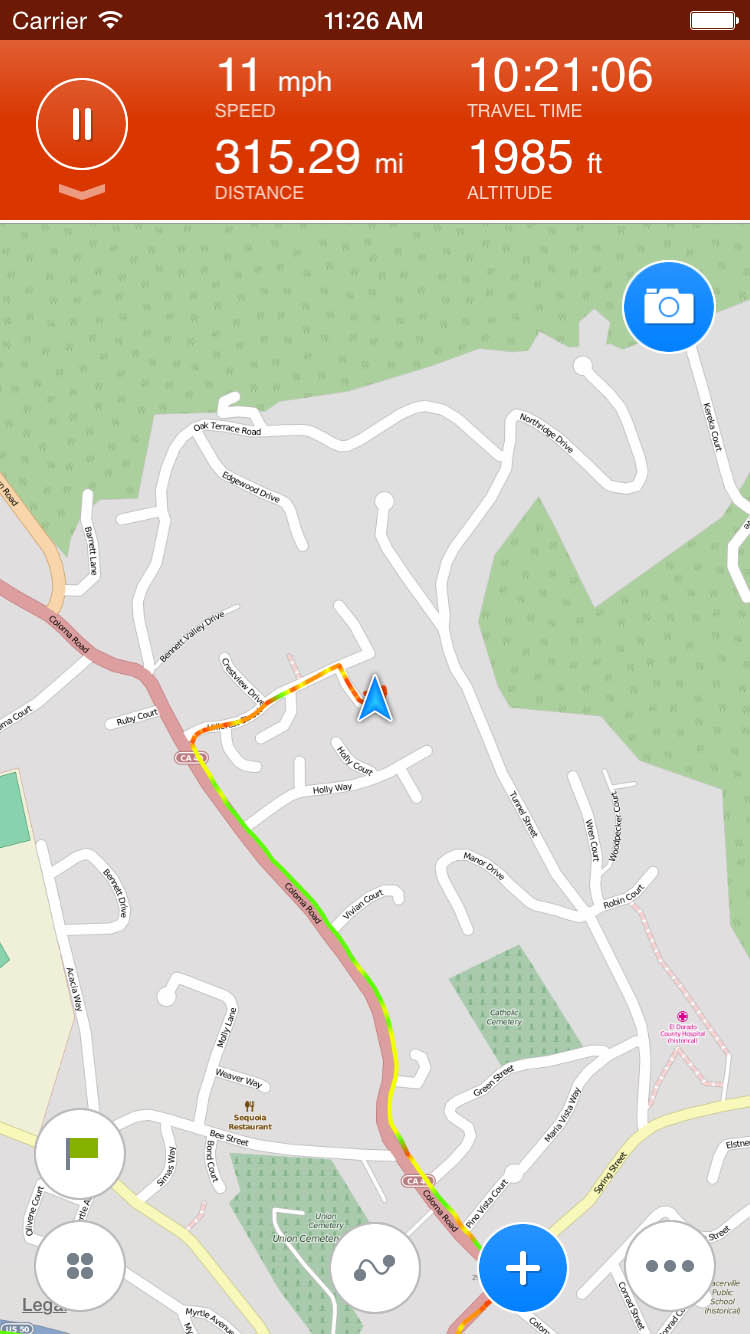Open the route path button

(375, 1266)
